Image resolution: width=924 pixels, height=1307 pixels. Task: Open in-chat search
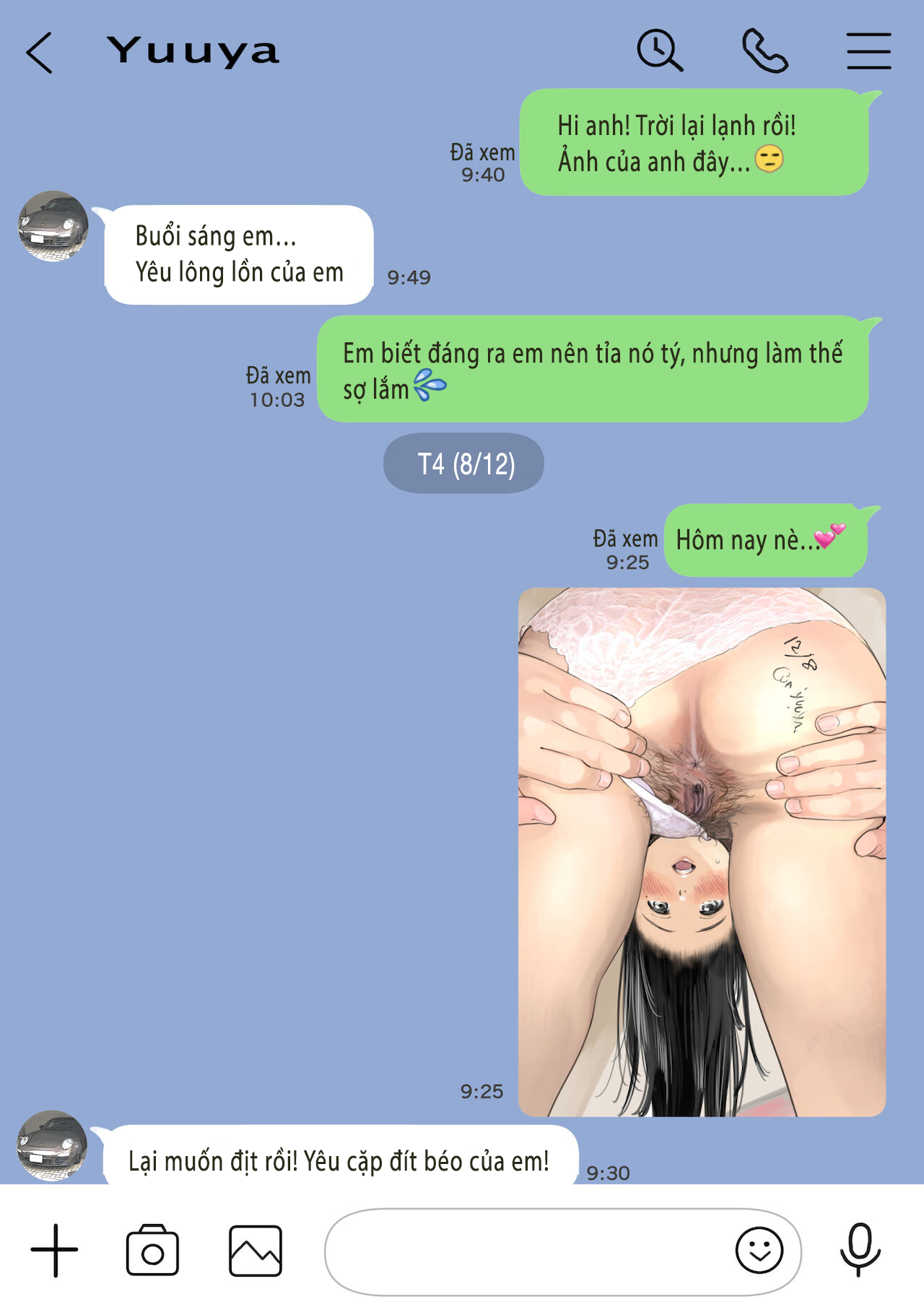click(x=662, y=51)
